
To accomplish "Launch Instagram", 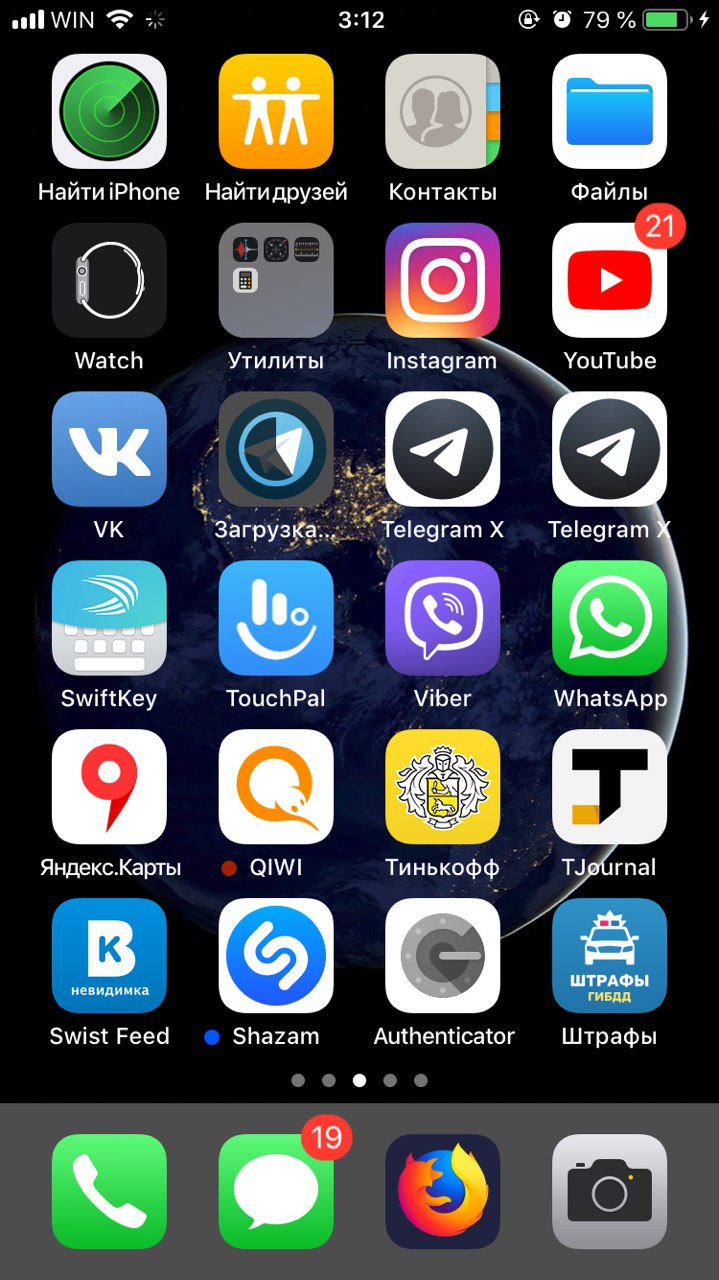I will click(x=443, y=280).
